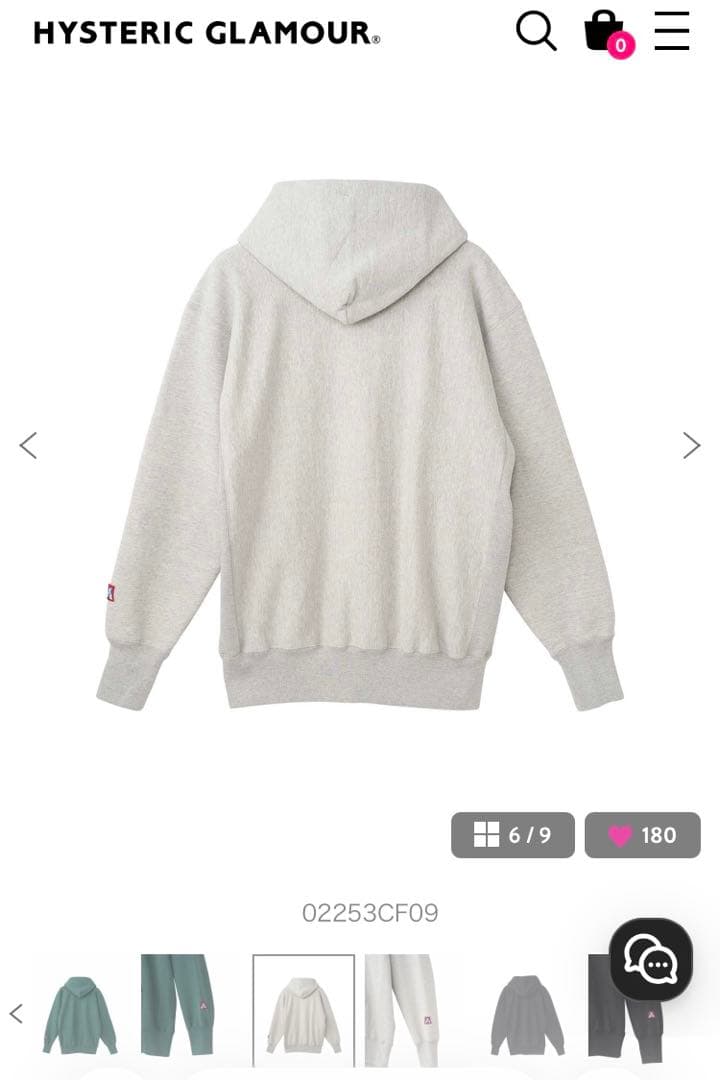This screenshot has height=1080, width=720.
Task: Open the 6 / 9 image grid view
Action: (513, 835)
